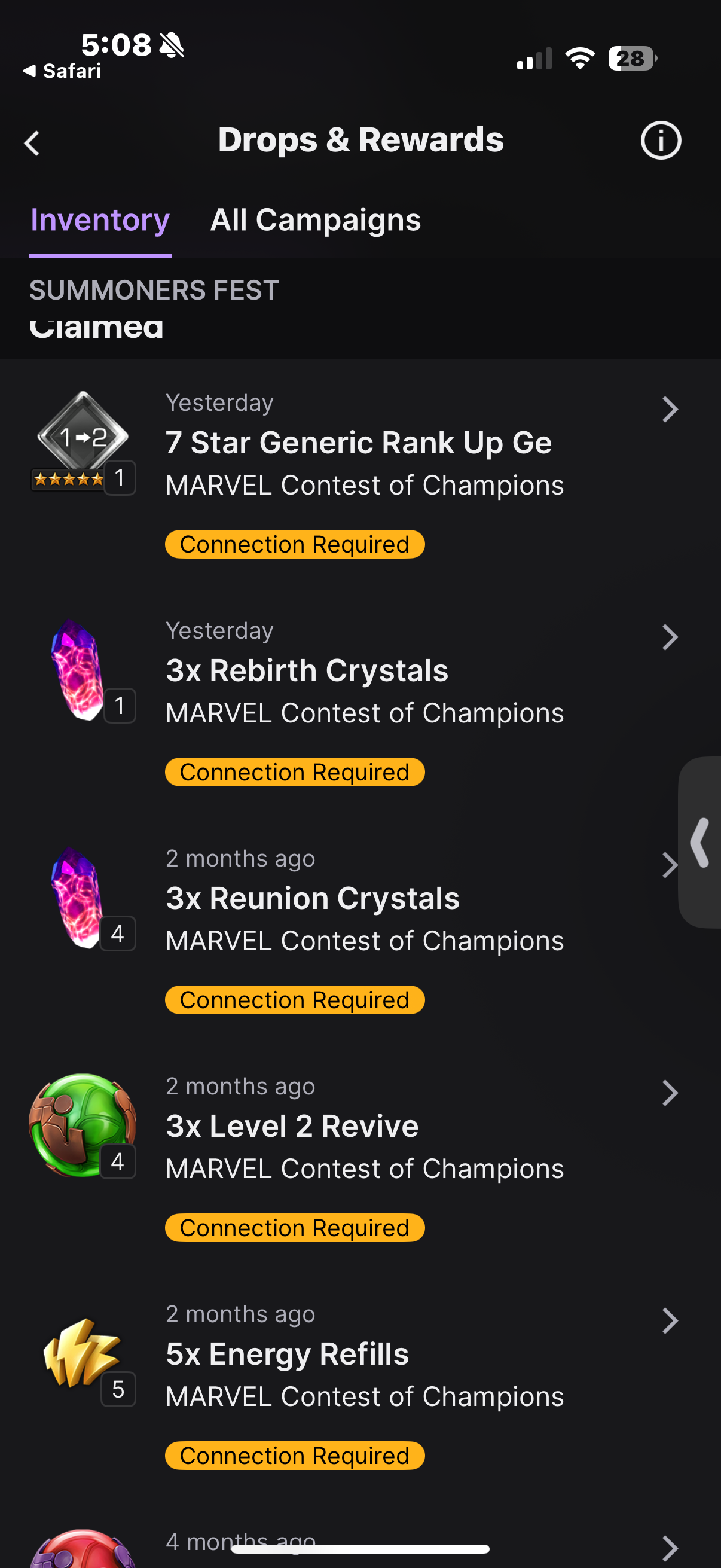
Task: Return to Safari via status bar link
Action: click(62, 71)
